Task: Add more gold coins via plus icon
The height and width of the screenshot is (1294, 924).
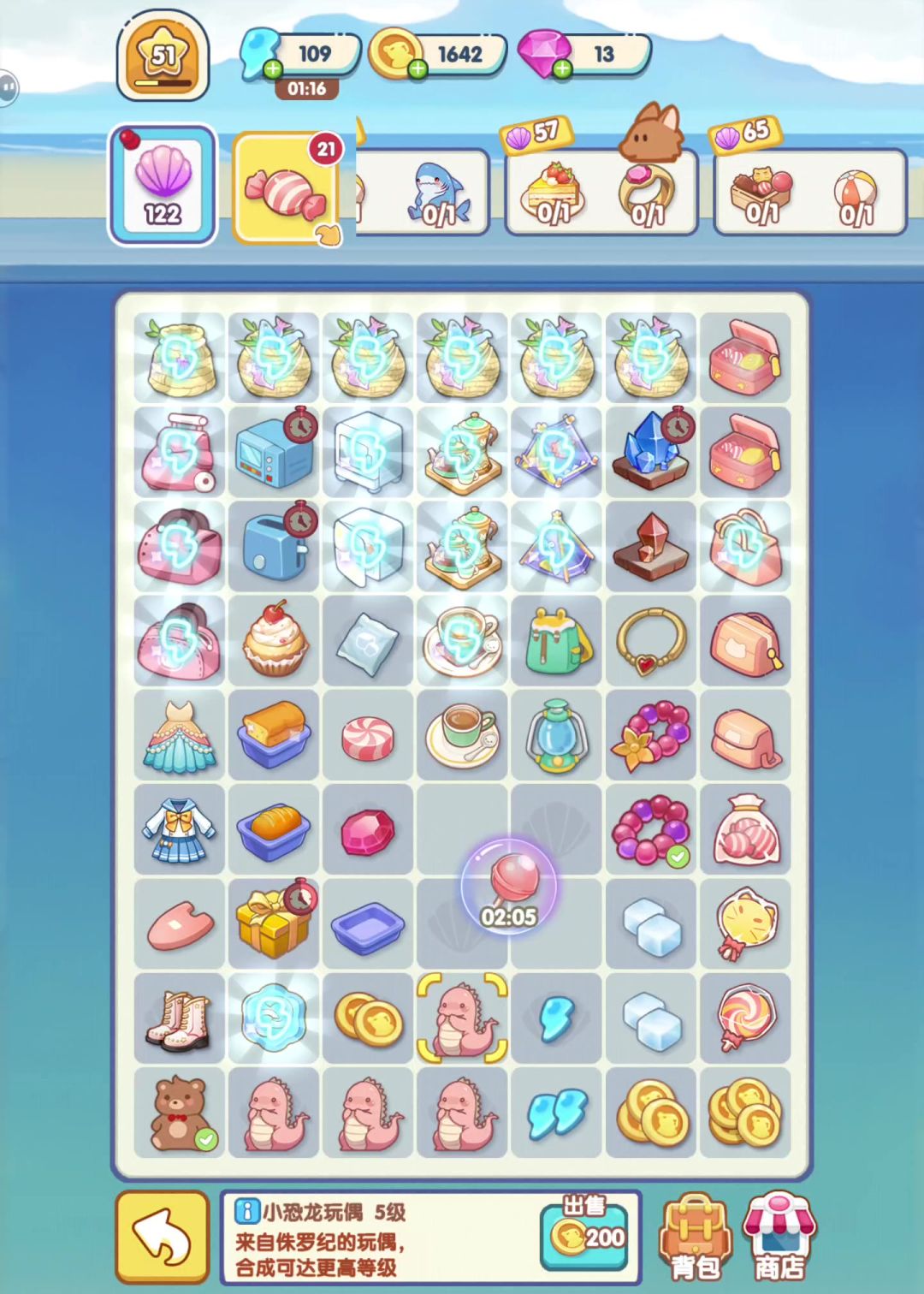Action: coord(417,69)
